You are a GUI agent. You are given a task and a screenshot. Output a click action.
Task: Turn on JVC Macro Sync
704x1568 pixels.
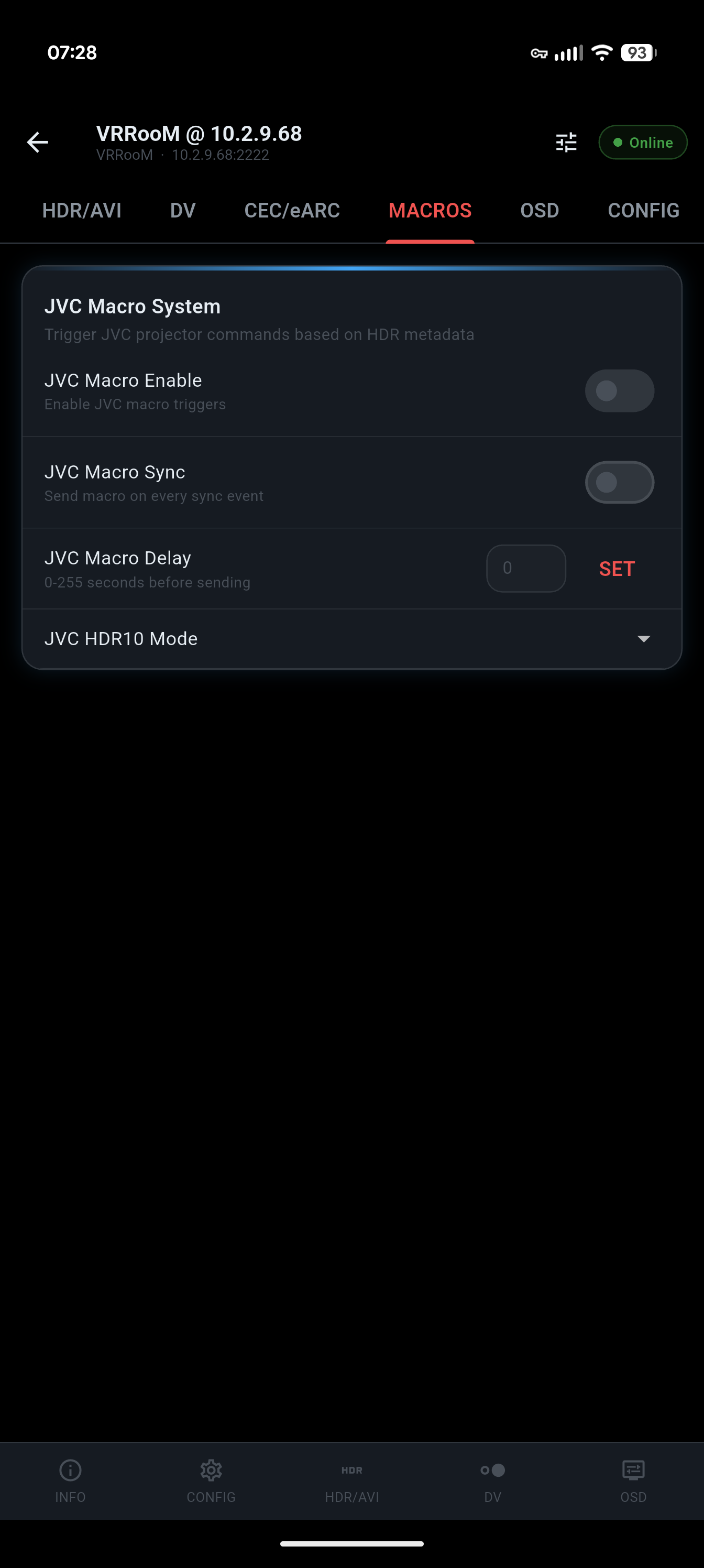coord(620,482)
